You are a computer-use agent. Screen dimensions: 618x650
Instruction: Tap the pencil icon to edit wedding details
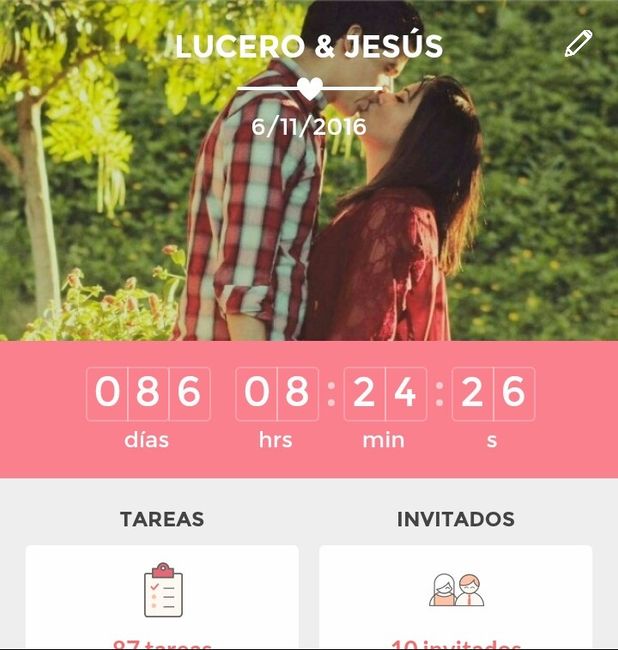578,44
